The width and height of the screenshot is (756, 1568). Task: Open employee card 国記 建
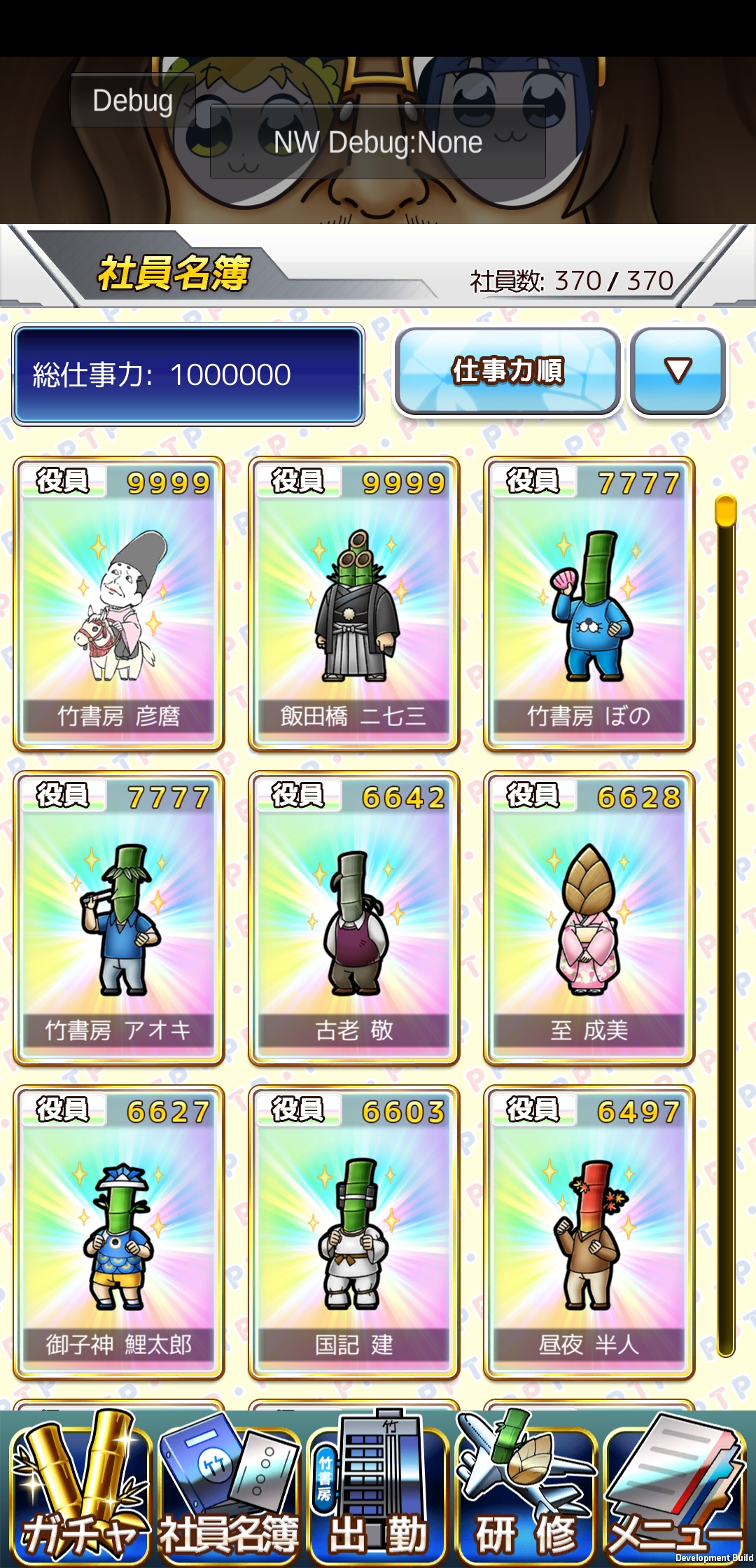pos(354,1233)
